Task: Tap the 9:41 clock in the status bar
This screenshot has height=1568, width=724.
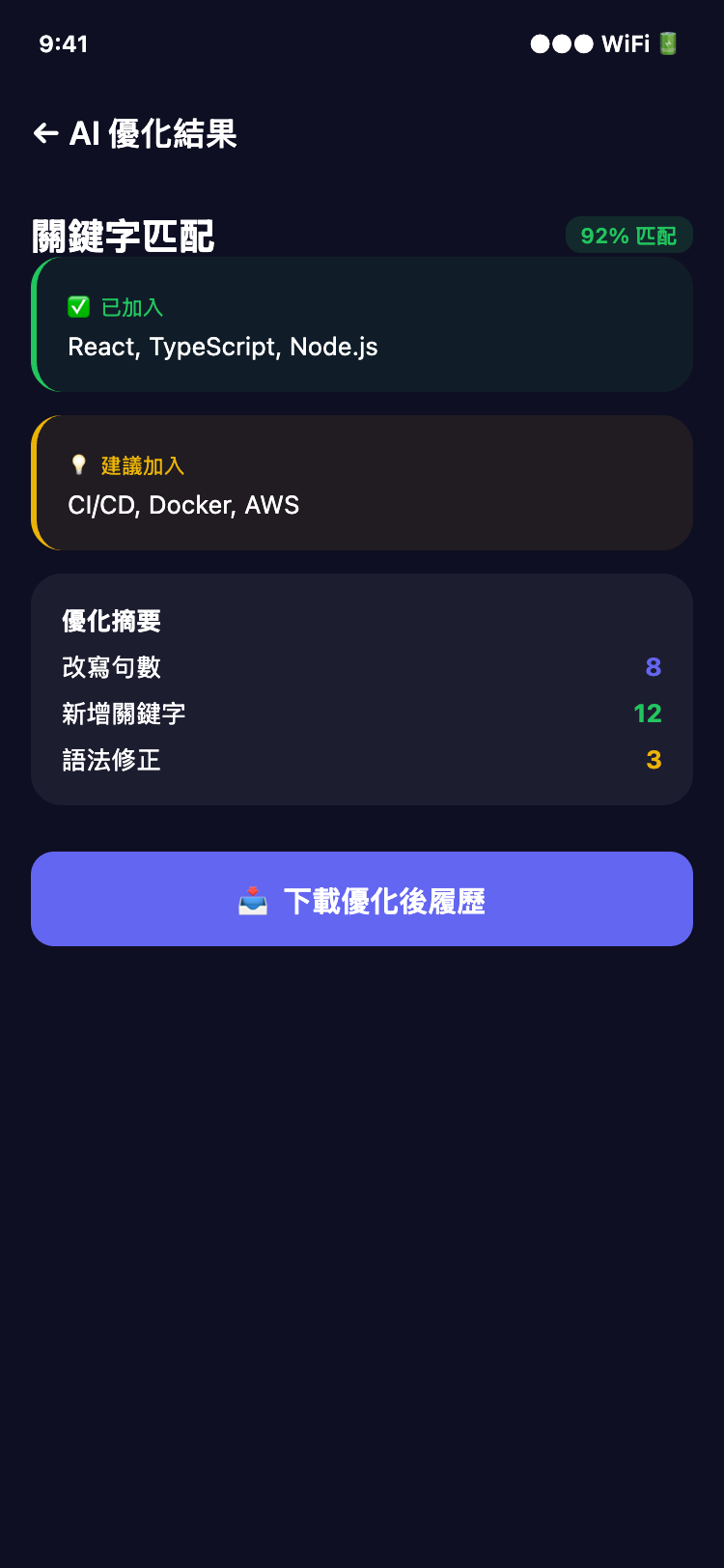Action: [x=65, y=43]
